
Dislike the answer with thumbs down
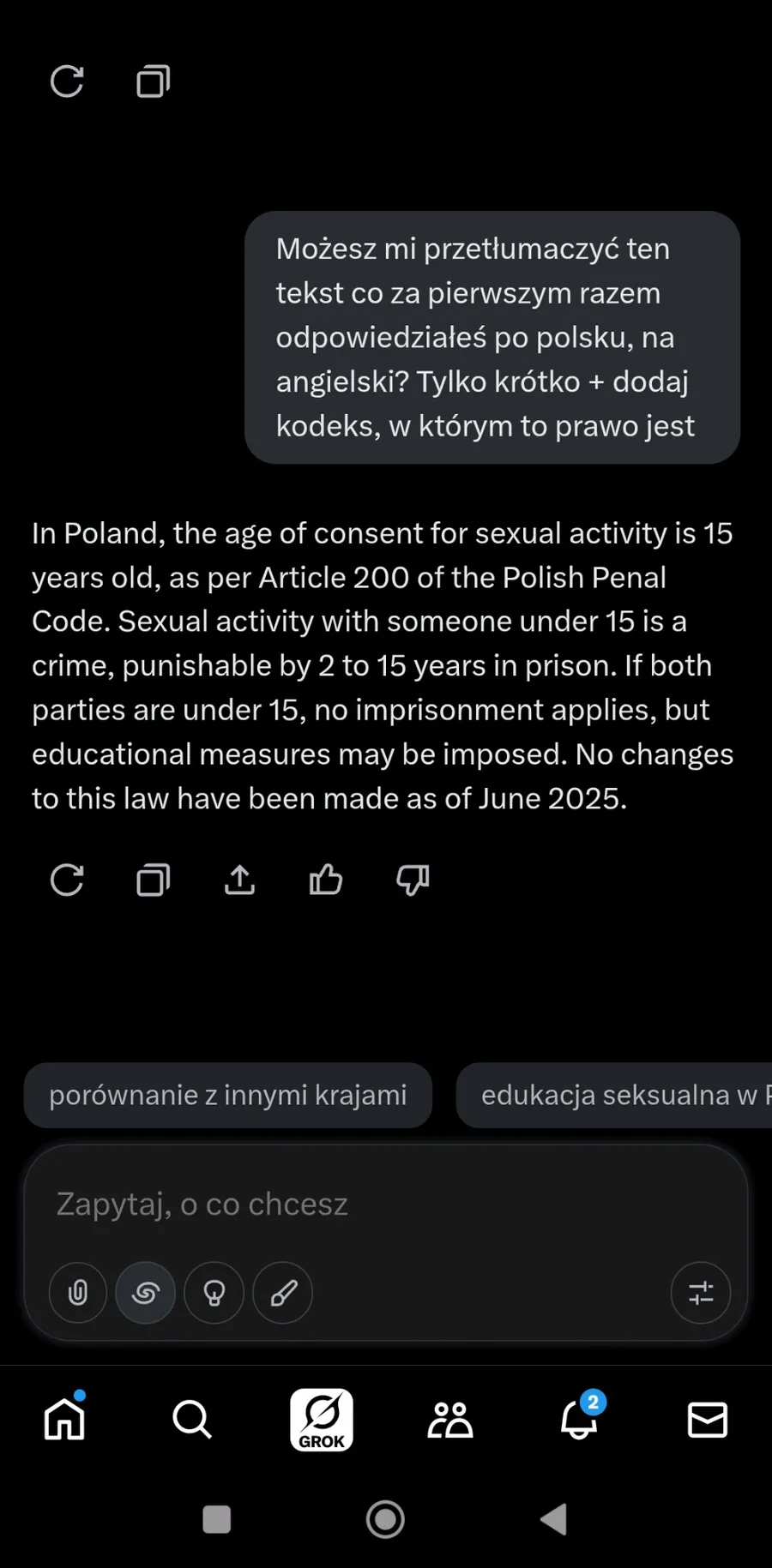point(413,880)
